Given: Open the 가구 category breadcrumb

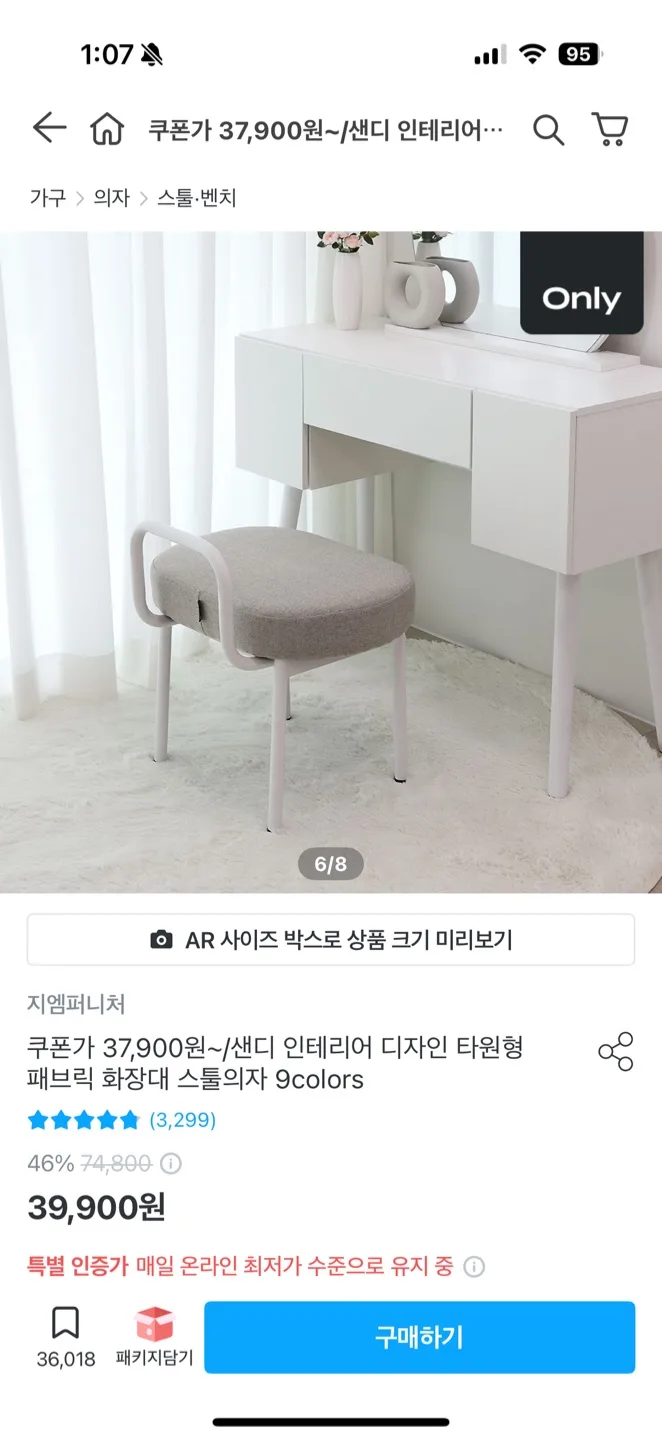Looking at the screenshot, I should tap(47, 197).
